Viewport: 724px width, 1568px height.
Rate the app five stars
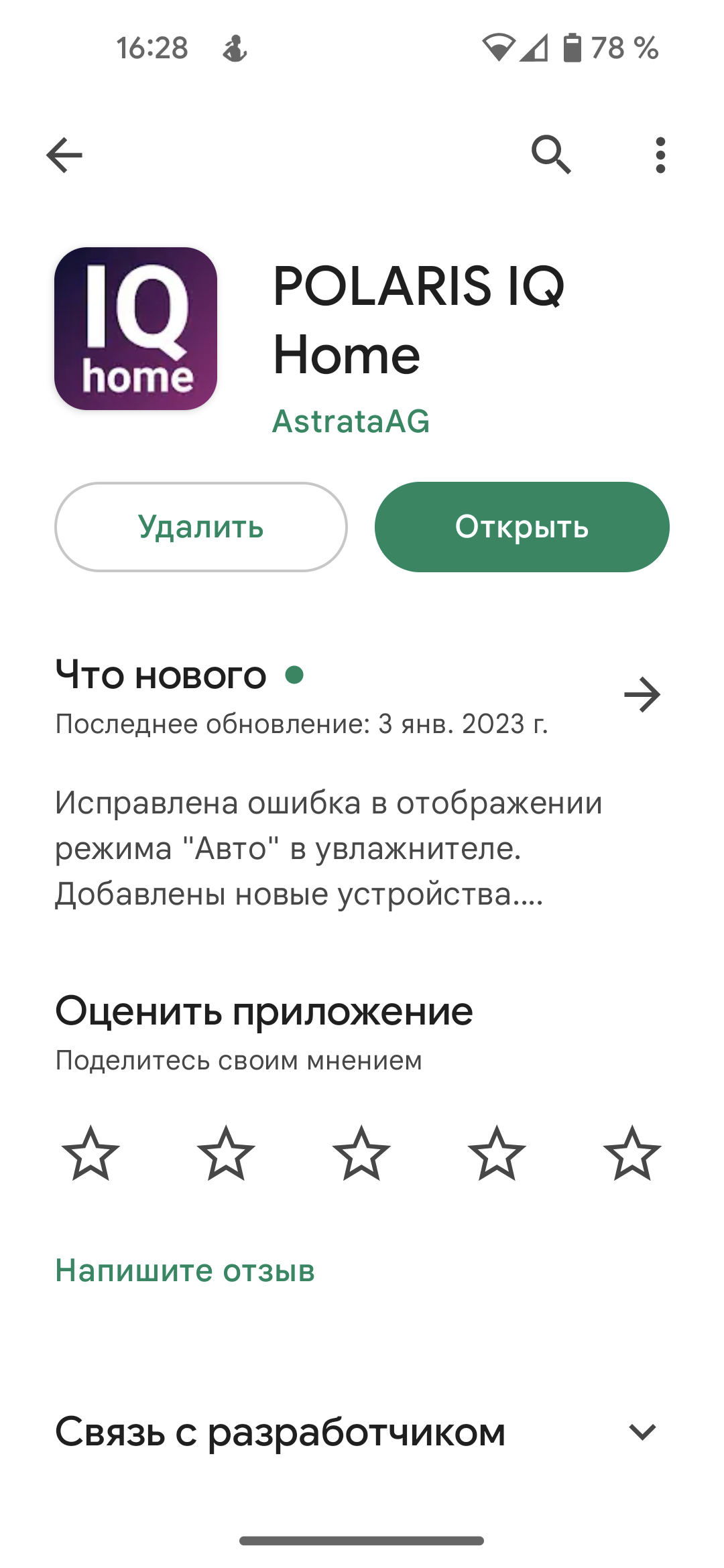point(632,1153)
